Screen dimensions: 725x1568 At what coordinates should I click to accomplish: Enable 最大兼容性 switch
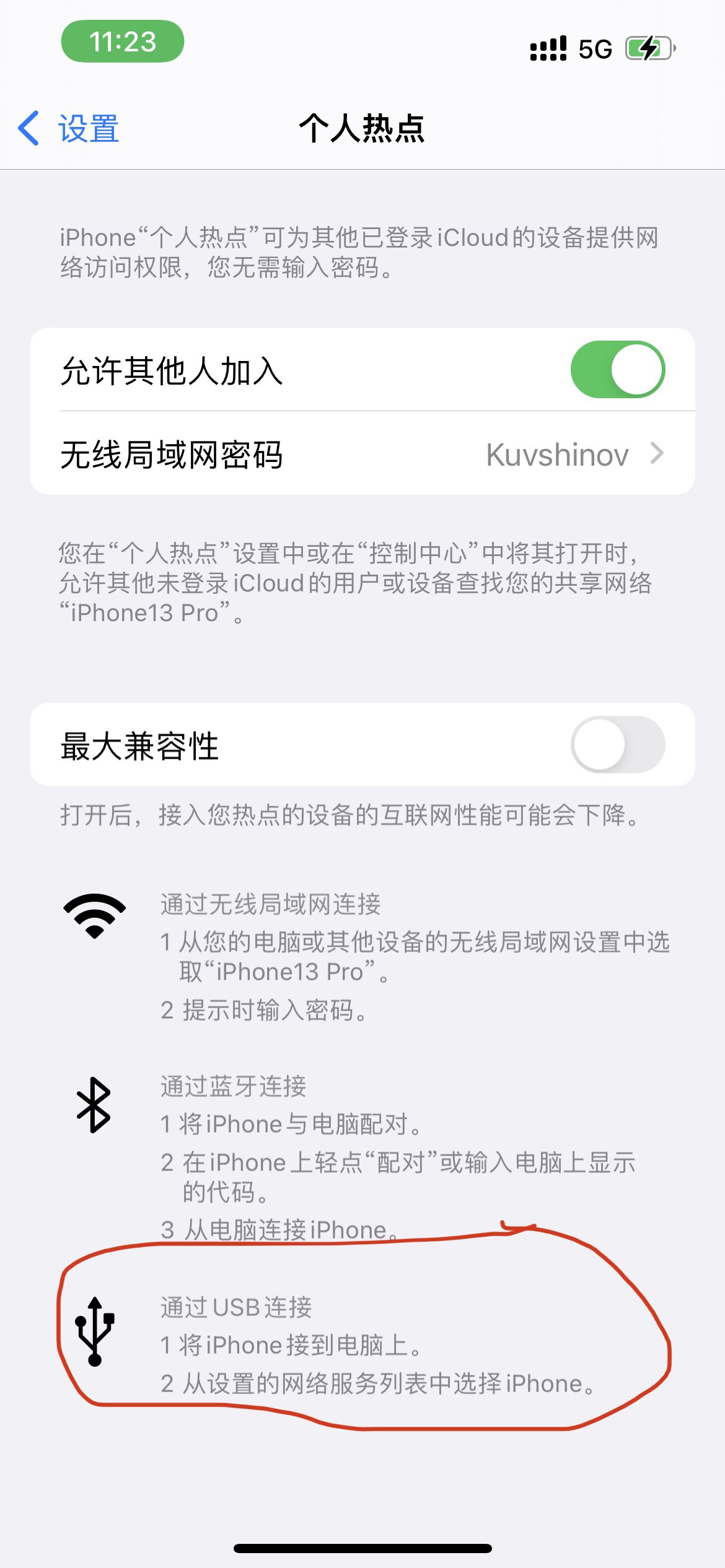(617, 744)
